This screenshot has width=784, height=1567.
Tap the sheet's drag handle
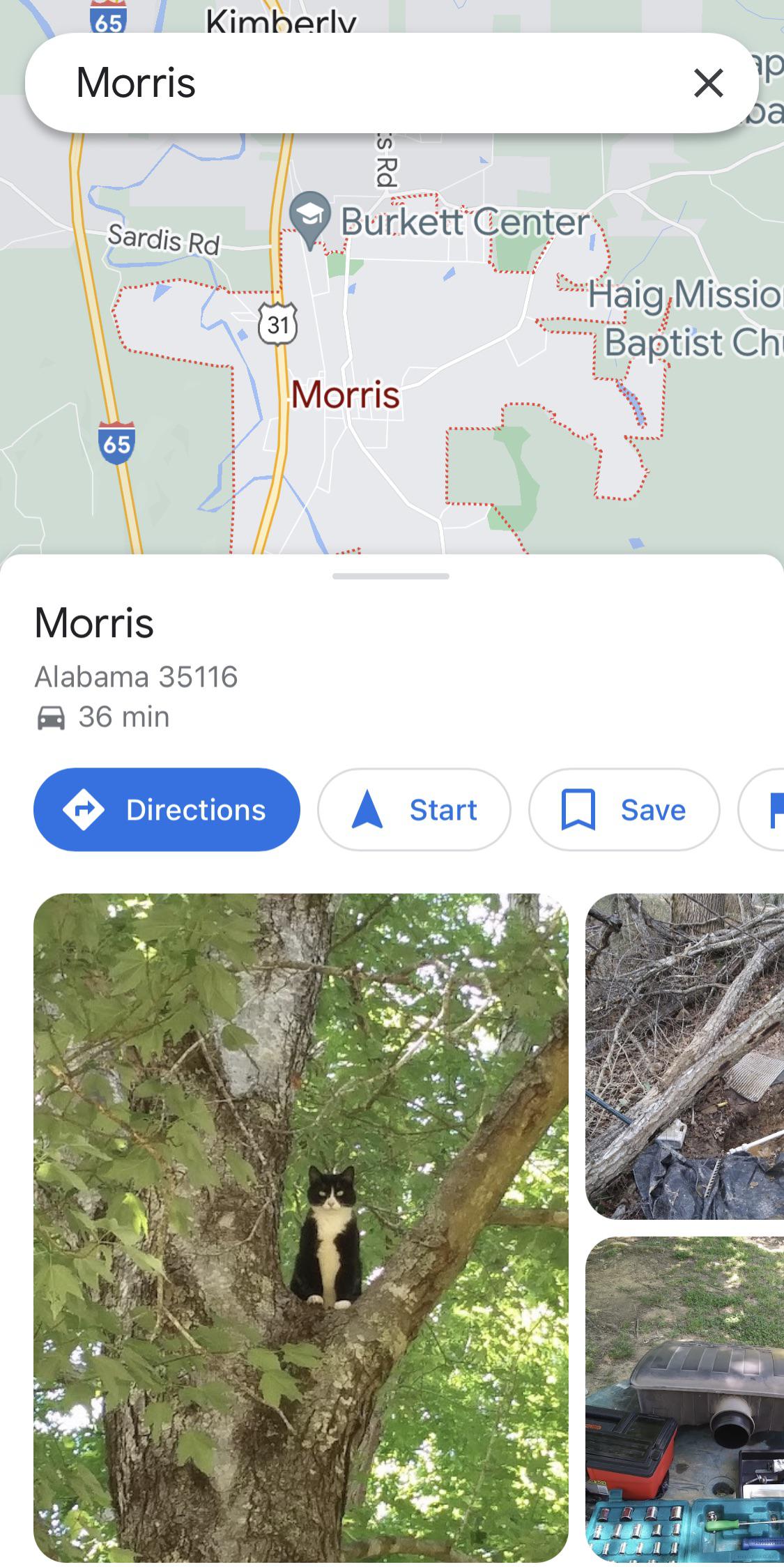[x=391, y=576]
